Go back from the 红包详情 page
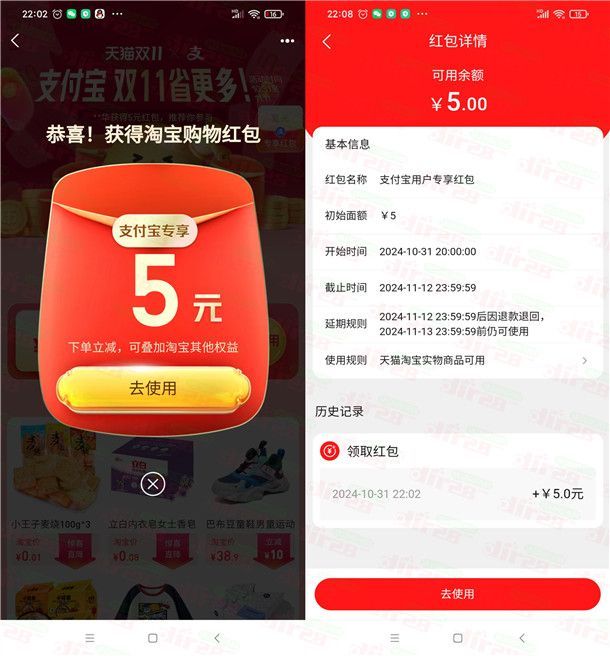 326,42
